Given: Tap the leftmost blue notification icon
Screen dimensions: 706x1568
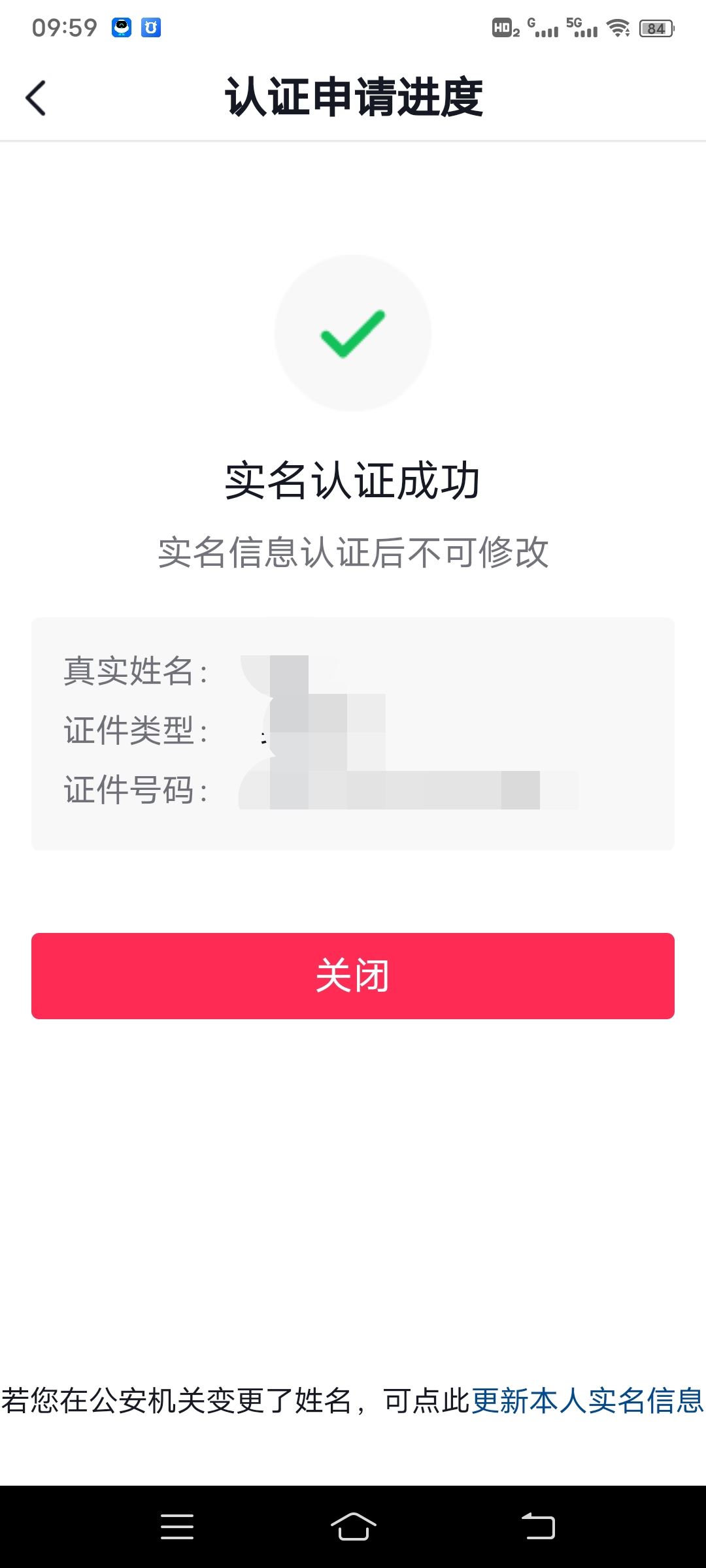Looking at the screenshot, I should pyautogui.click(x=122, y=28).
